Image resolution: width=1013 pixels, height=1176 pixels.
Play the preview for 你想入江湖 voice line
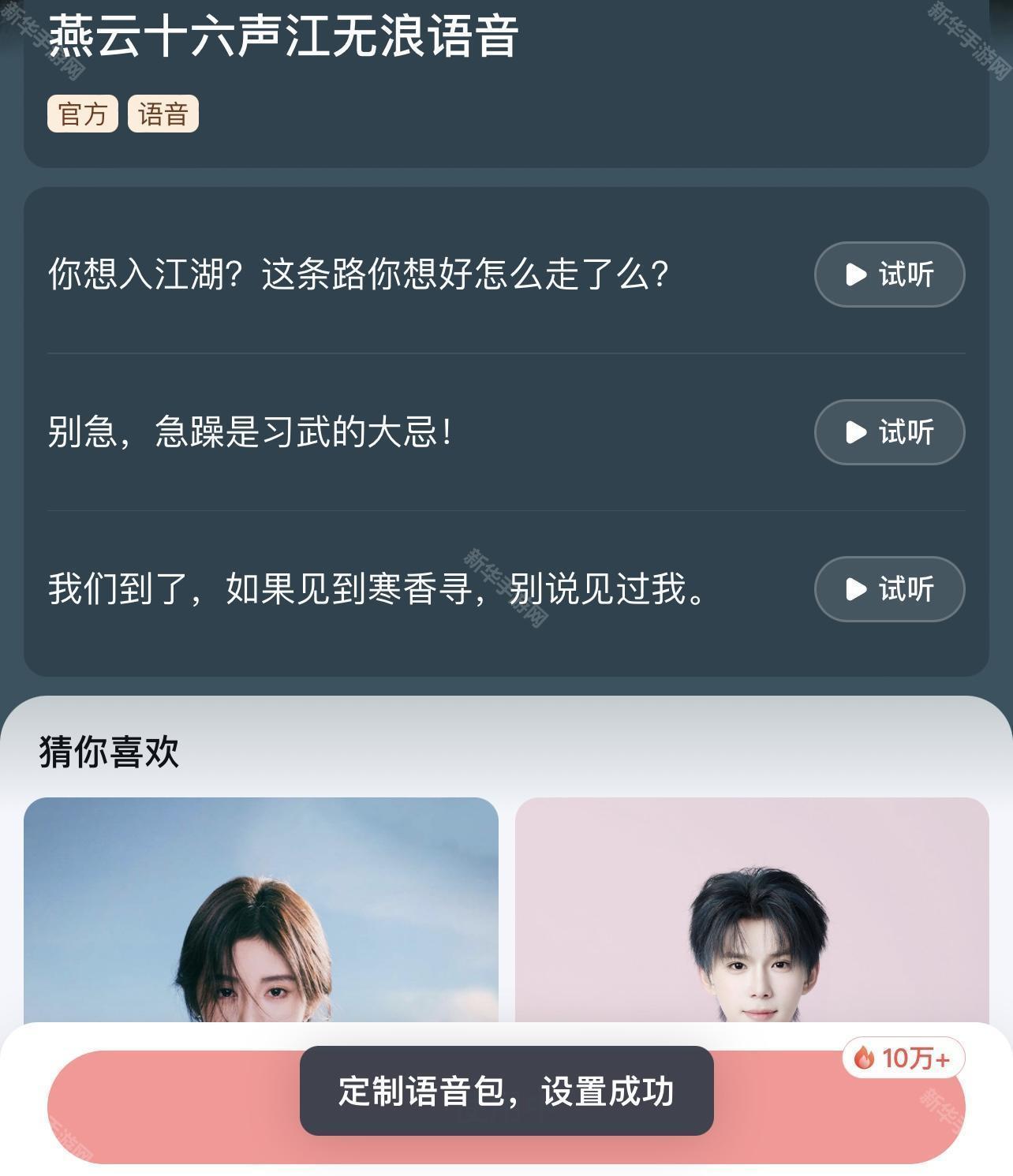889,274
